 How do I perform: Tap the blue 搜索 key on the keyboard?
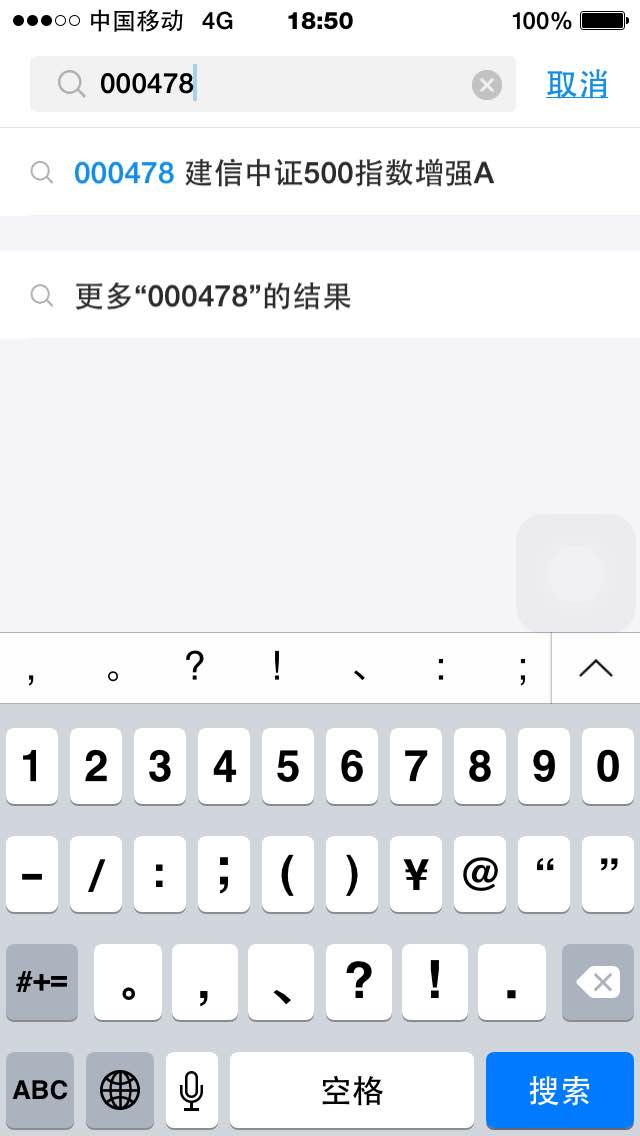click(x=560, y=1090)
